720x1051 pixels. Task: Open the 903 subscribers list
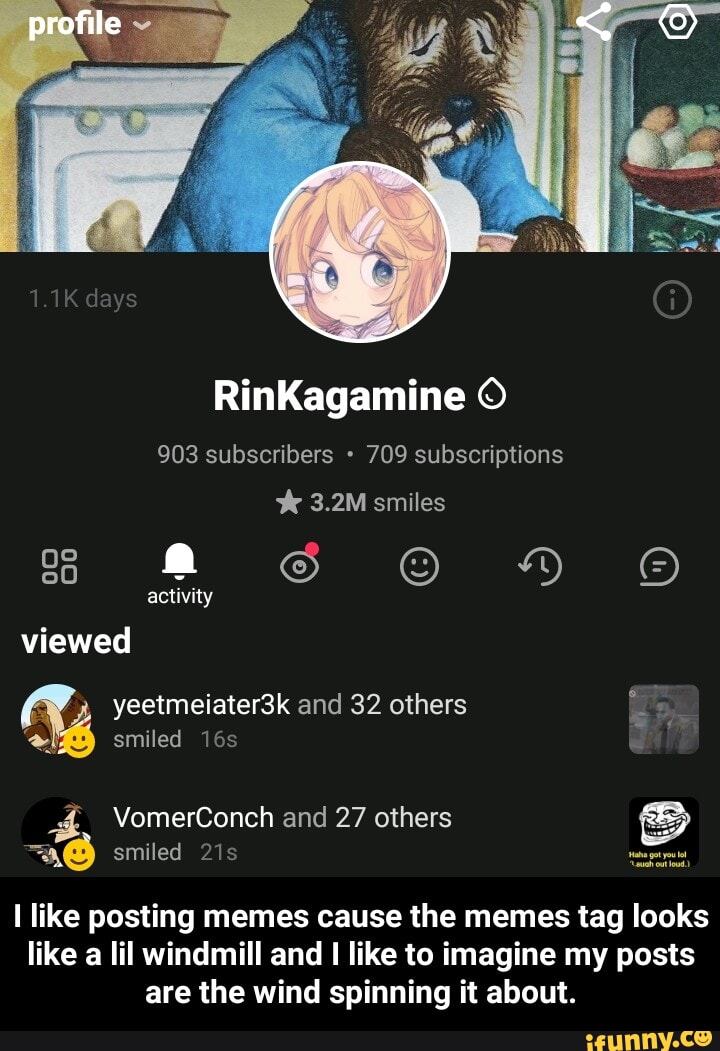[245, 454]
